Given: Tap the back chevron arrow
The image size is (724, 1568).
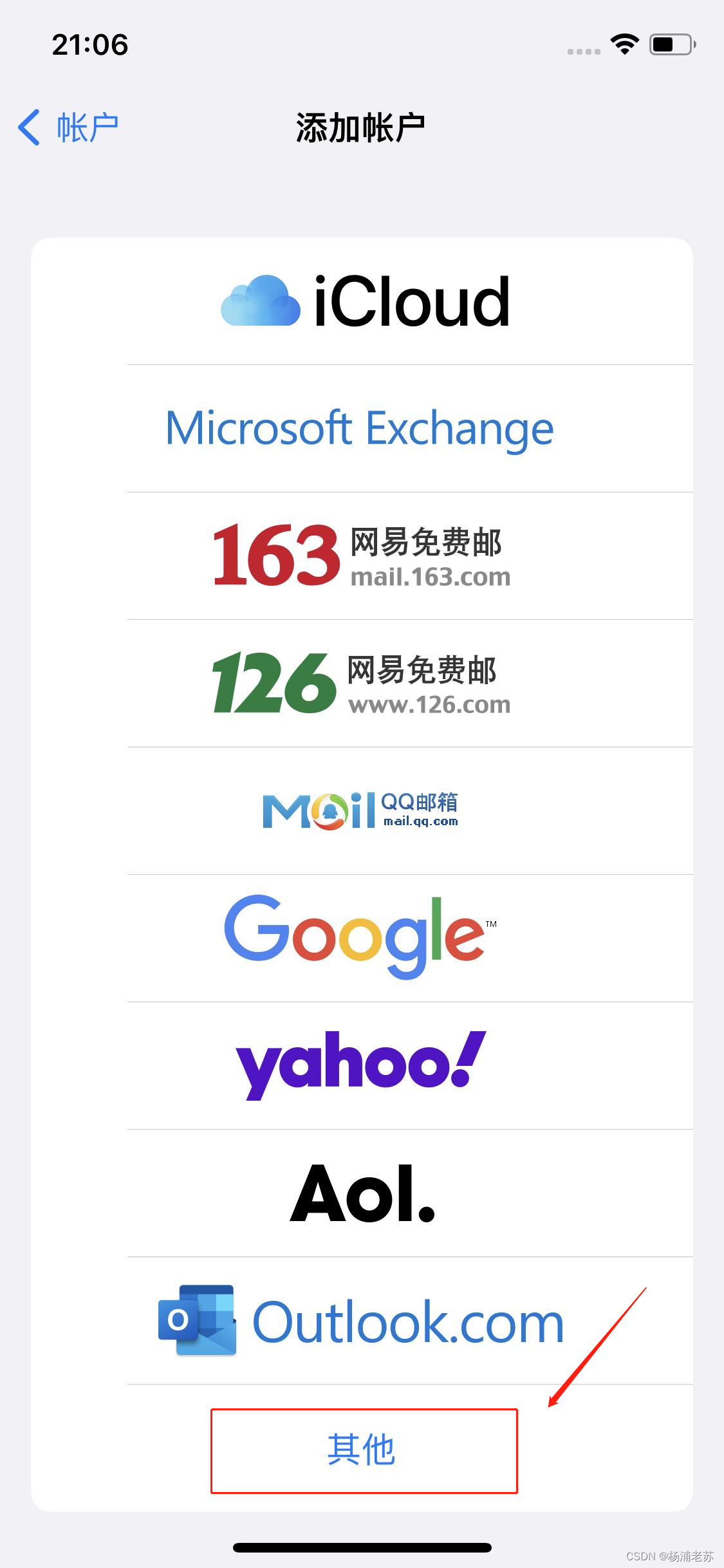Looking at the screenshot, I should pyautogui.click(x=28, y=127).
